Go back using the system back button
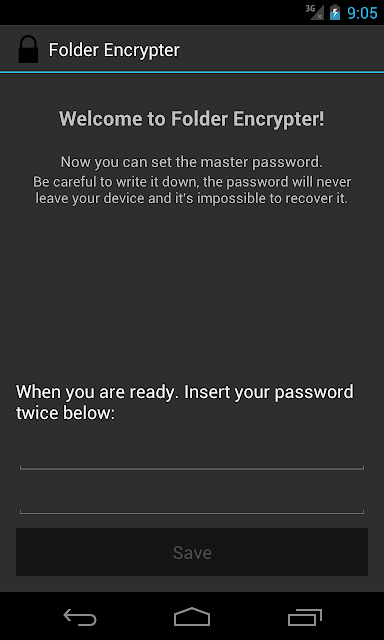 (80, 617)
